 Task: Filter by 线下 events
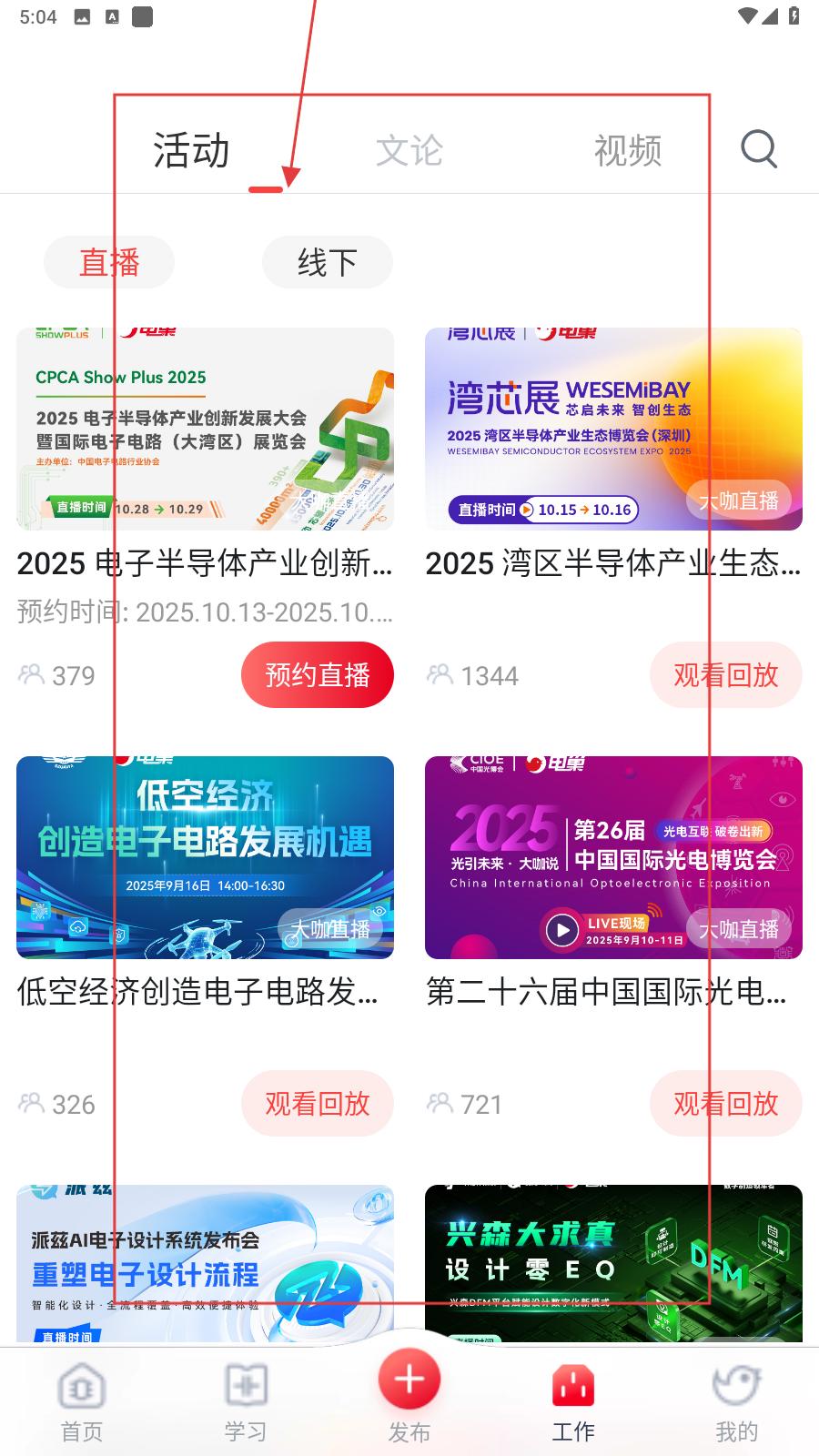point(328,263)
